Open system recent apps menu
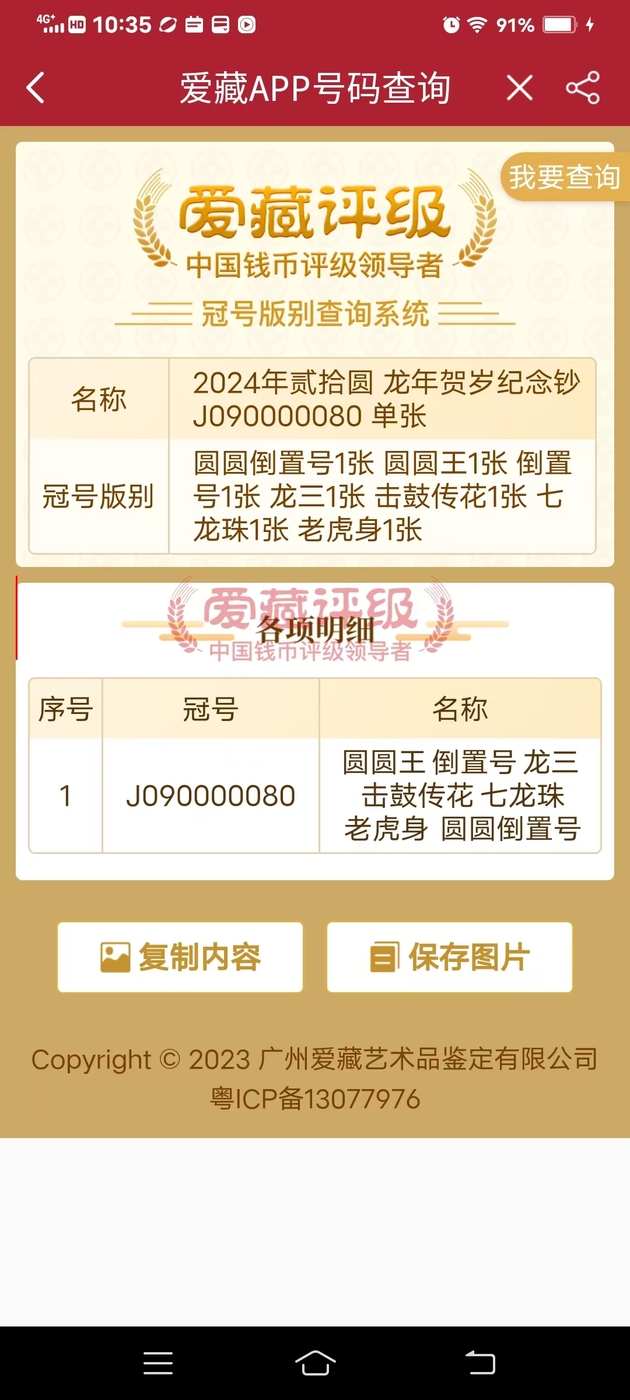Image resolution: width=630 pixels, height=1400 pixels. click(x=158, y=1363)
